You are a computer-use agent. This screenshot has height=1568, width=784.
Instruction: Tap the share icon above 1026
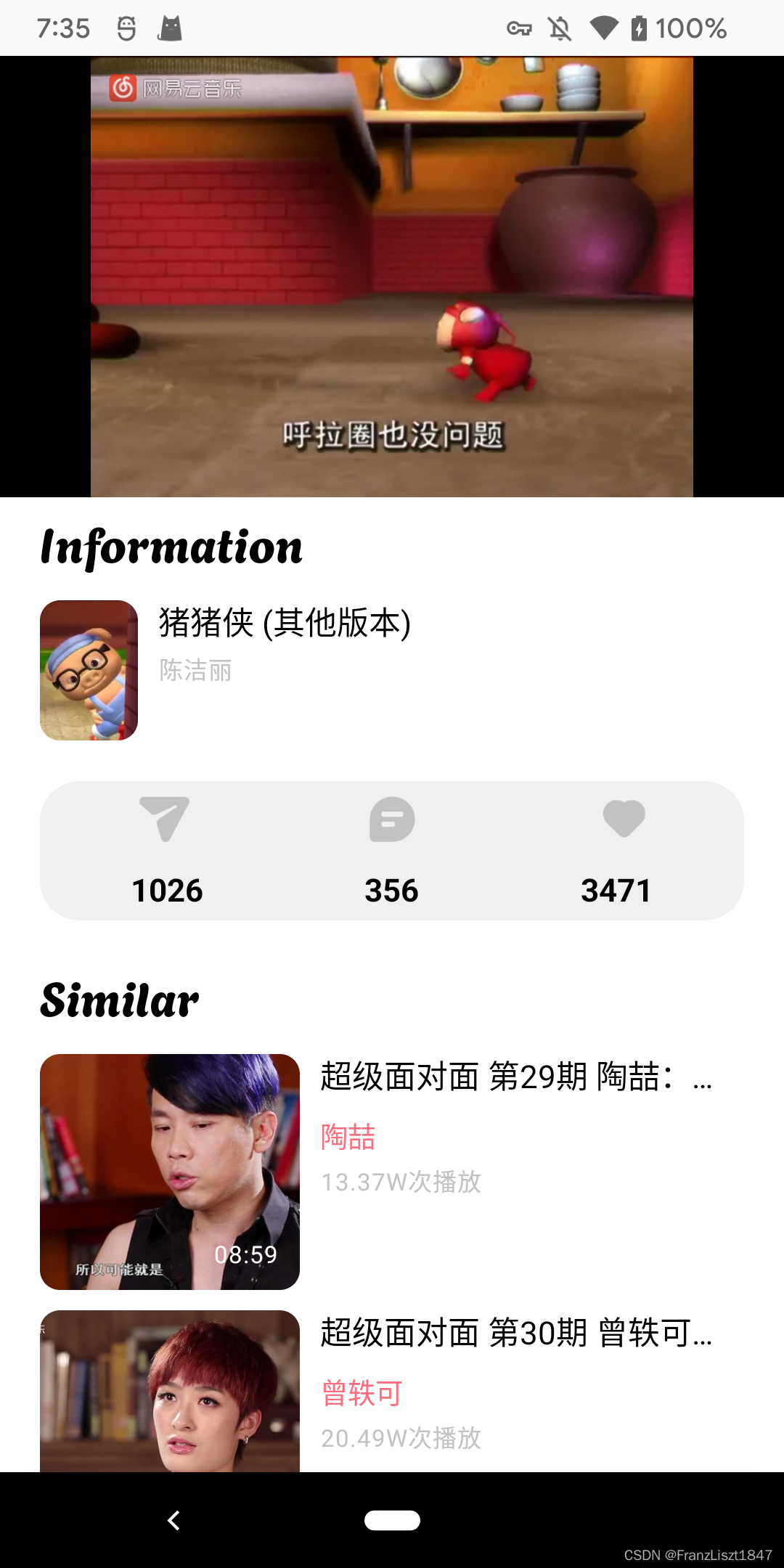pos(165,819)
